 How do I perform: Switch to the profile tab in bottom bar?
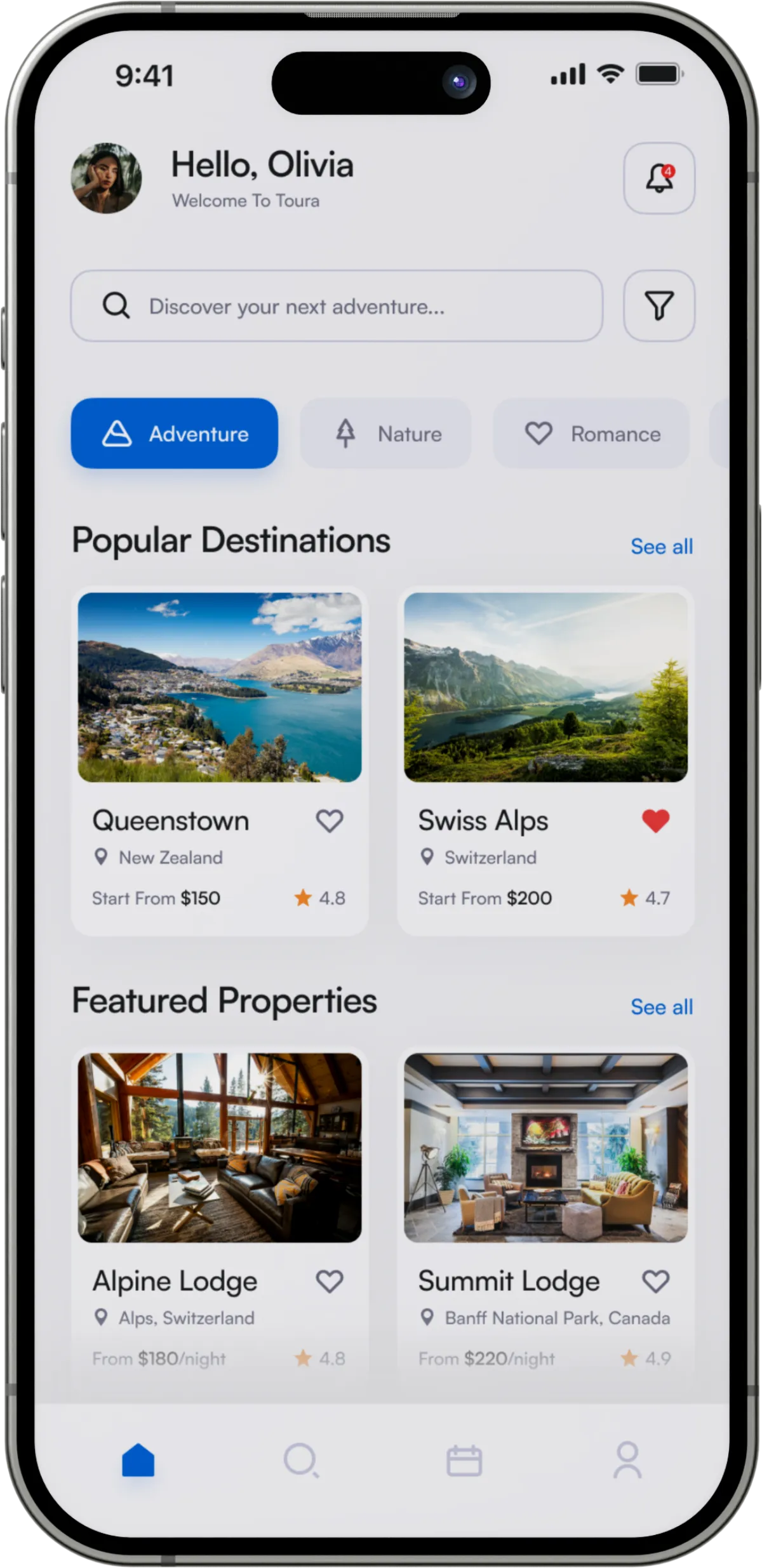627,1460
